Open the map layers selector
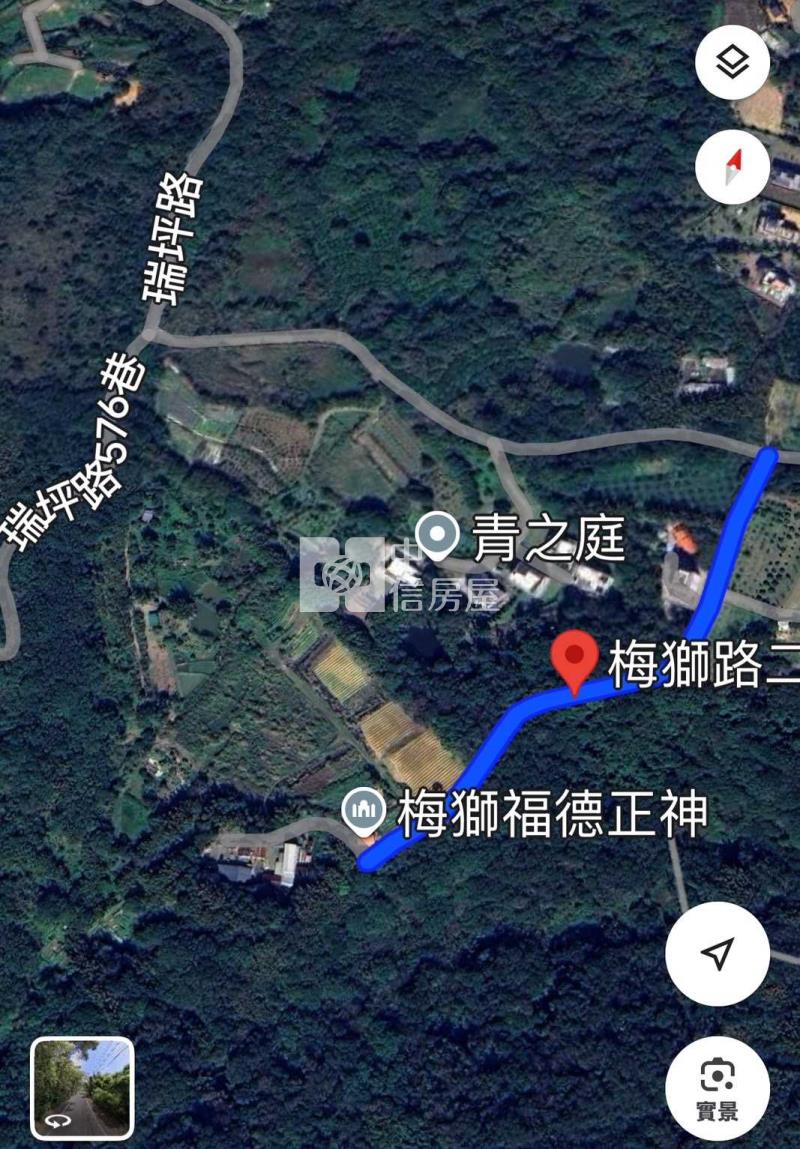This screenshot has height=1149, width=800. click(732, 63)
